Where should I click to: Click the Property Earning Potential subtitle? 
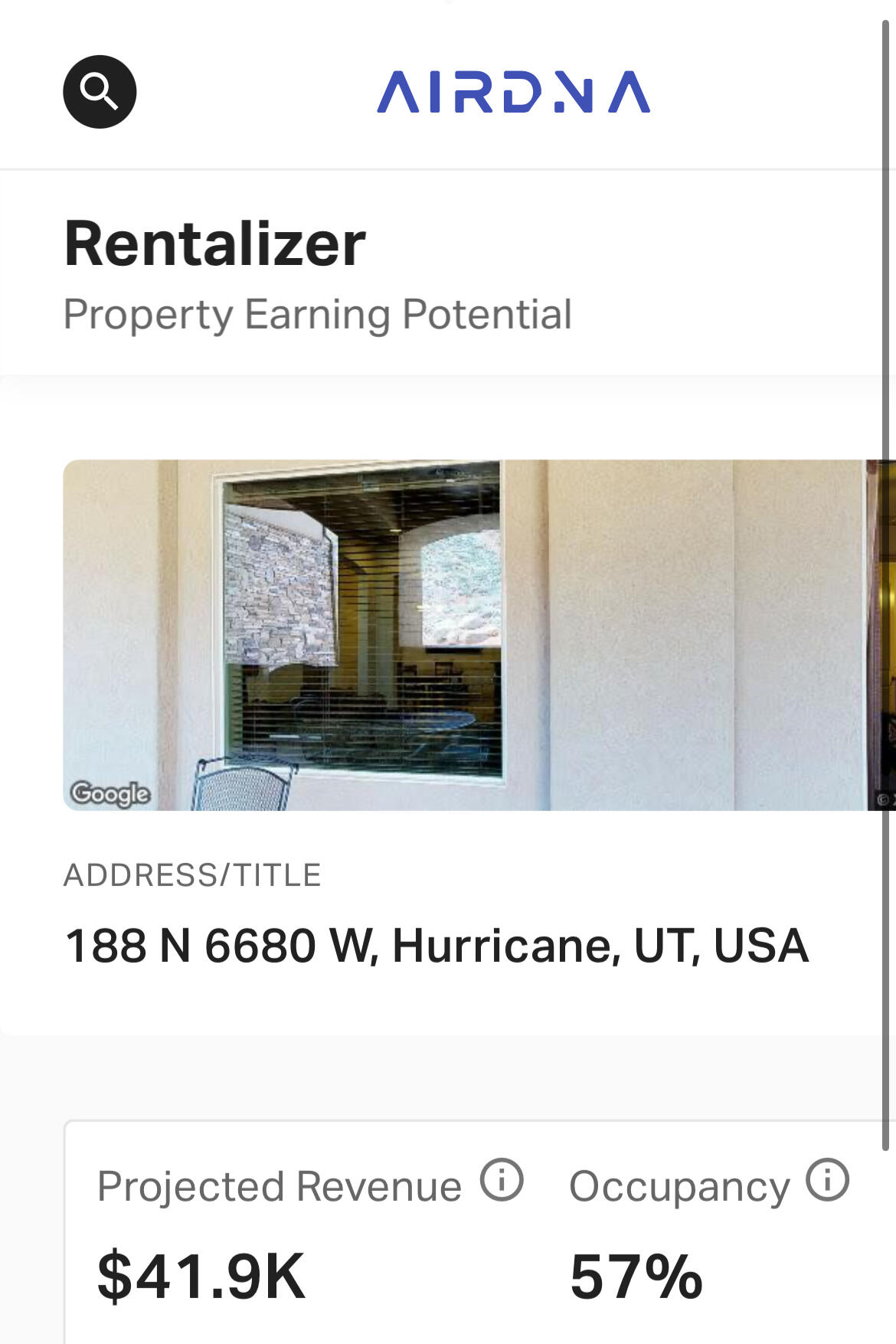coord(318,312)
